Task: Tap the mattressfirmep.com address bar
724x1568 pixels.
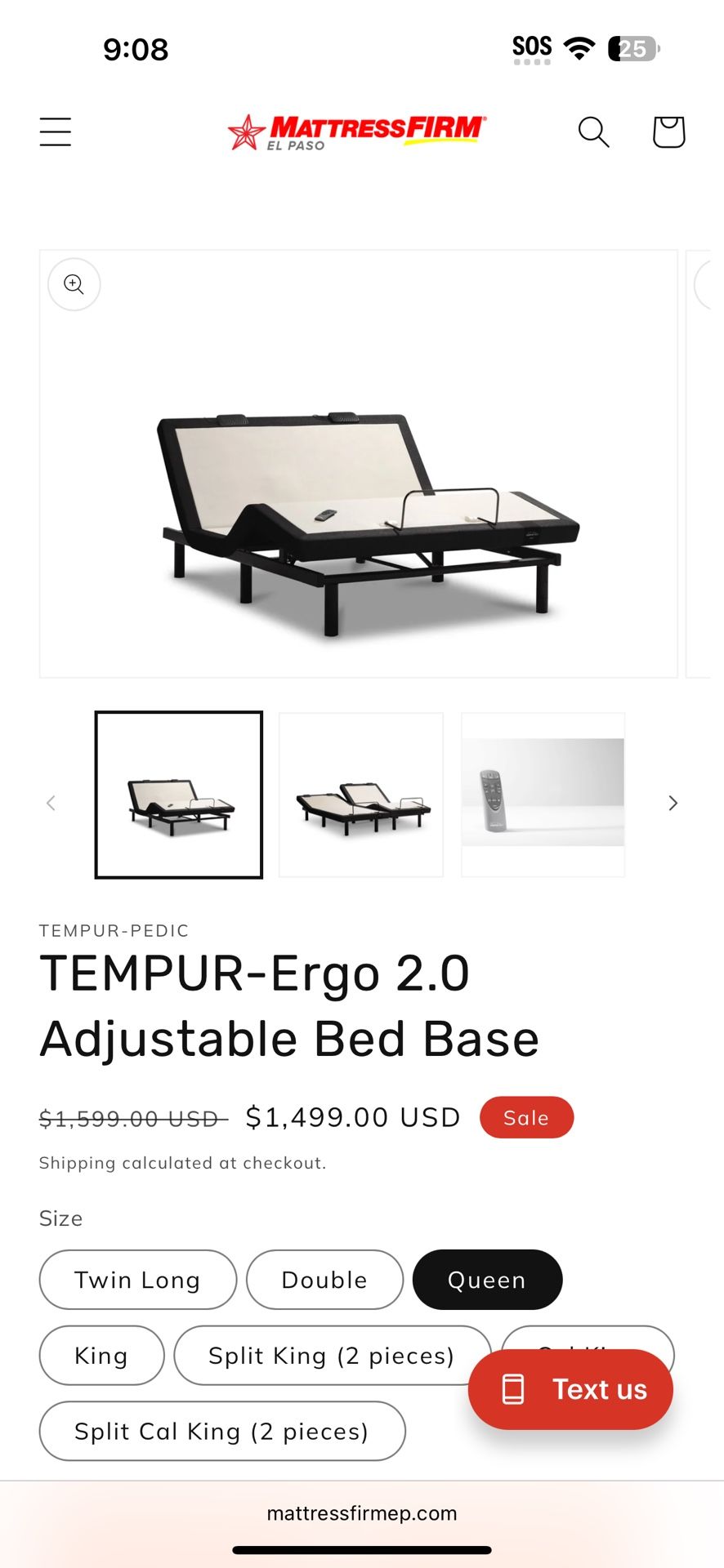Action: click(362, 1513)
